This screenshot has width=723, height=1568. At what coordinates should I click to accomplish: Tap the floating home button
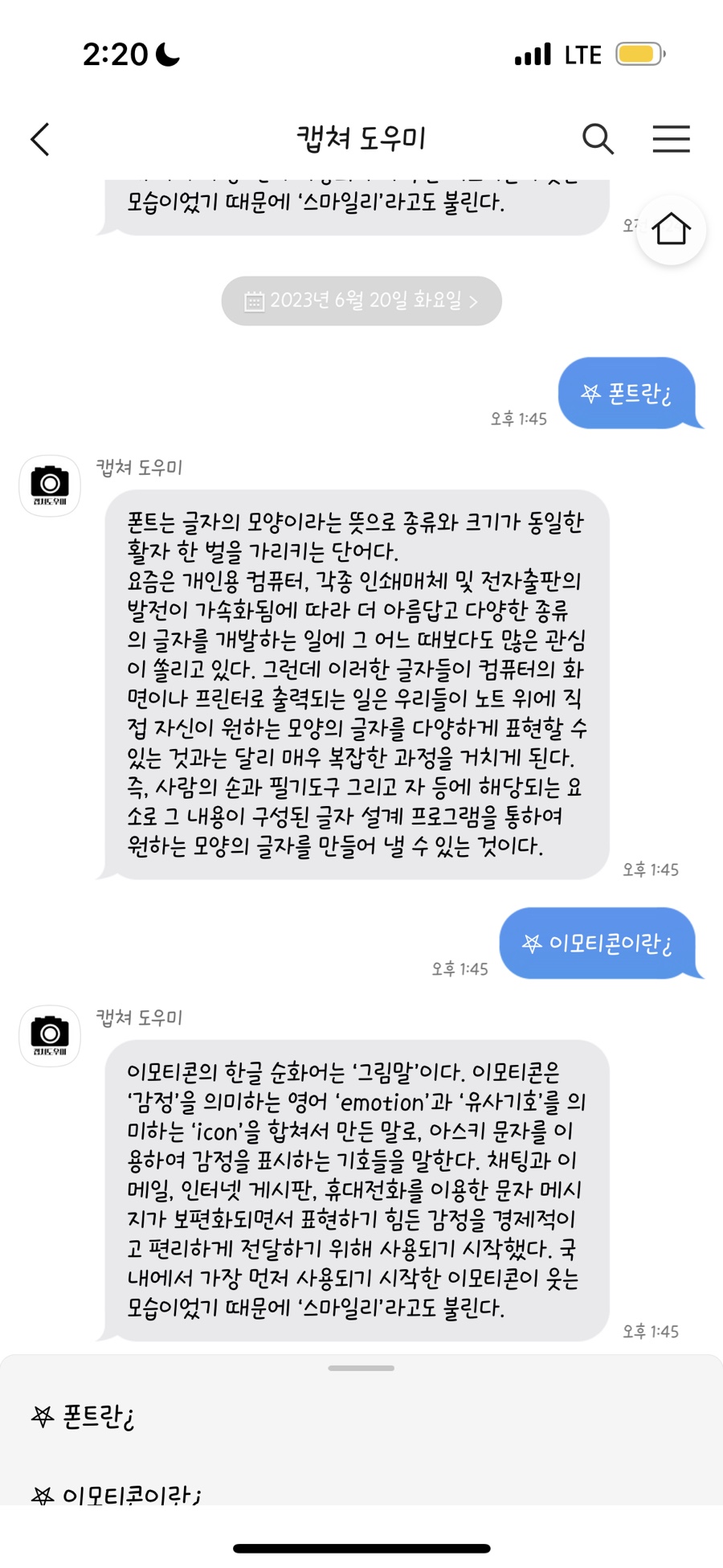coord(671,230)
